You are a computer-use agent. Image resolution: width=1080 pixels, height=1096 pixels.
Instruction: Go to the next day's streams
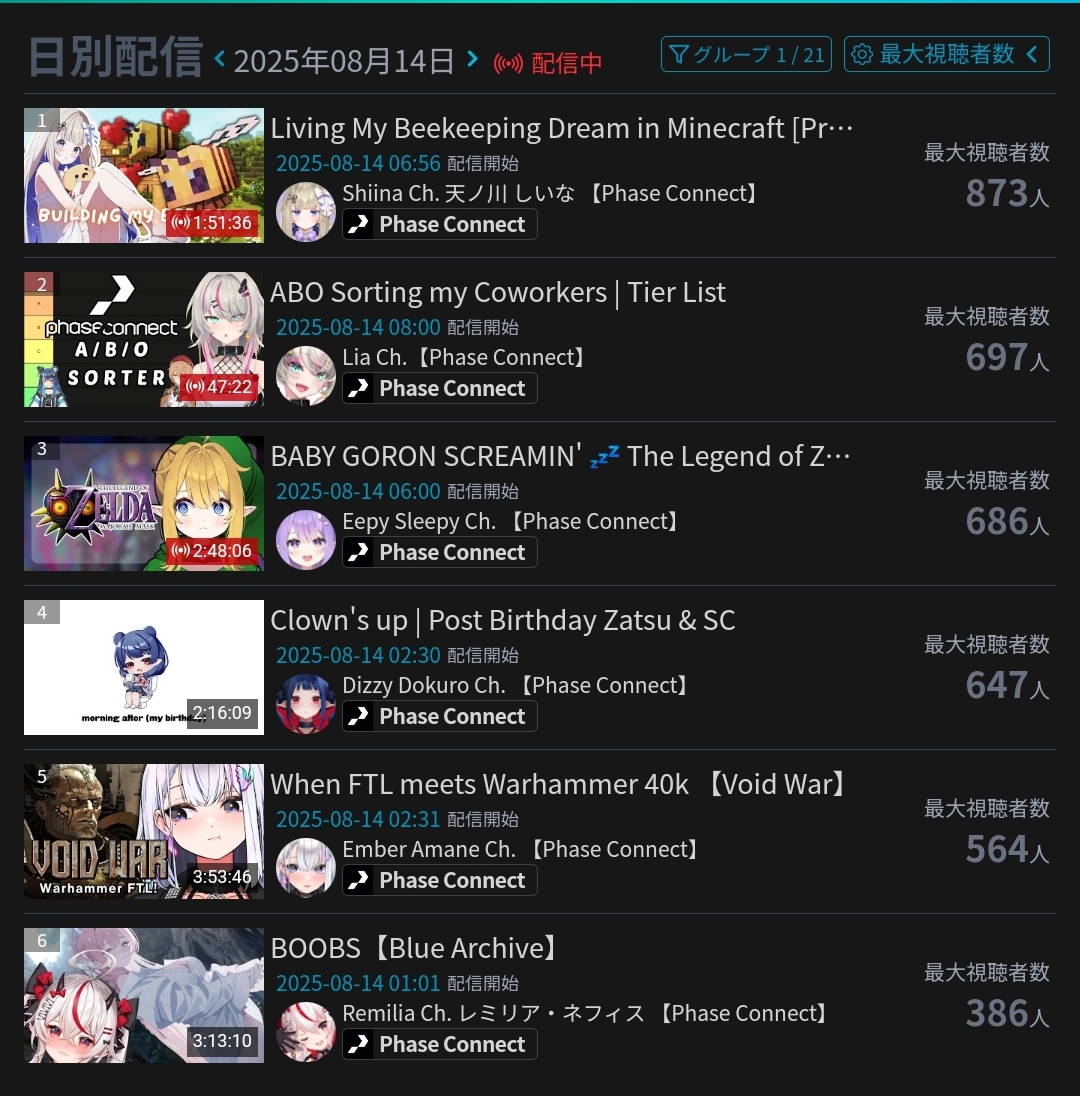pos(473,60)
